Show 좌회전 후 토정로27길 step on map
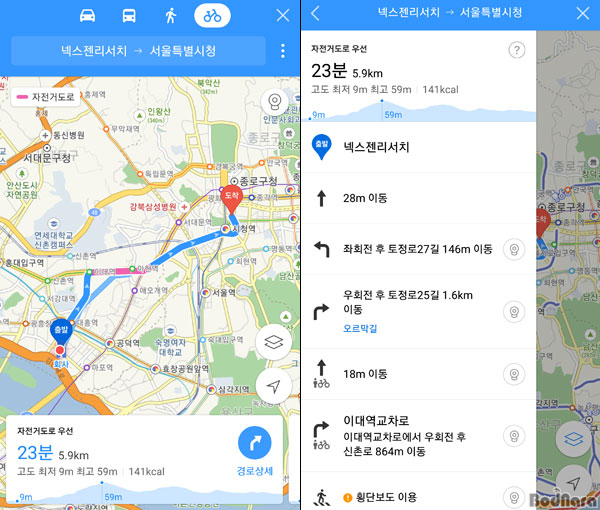The height and width of the screenshot is (510, 600). point(514,249)
